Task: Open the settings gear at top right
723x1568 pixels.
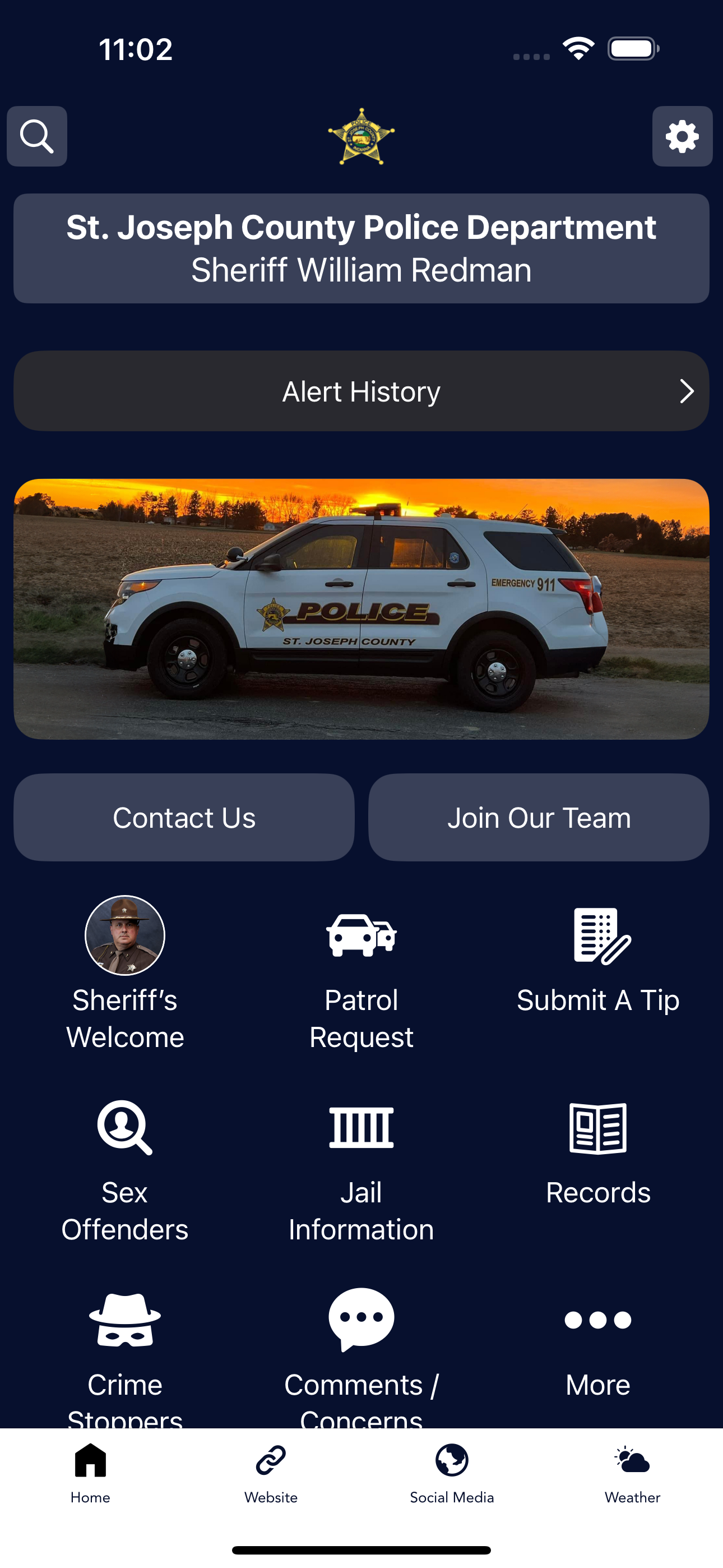Action: 682,136
